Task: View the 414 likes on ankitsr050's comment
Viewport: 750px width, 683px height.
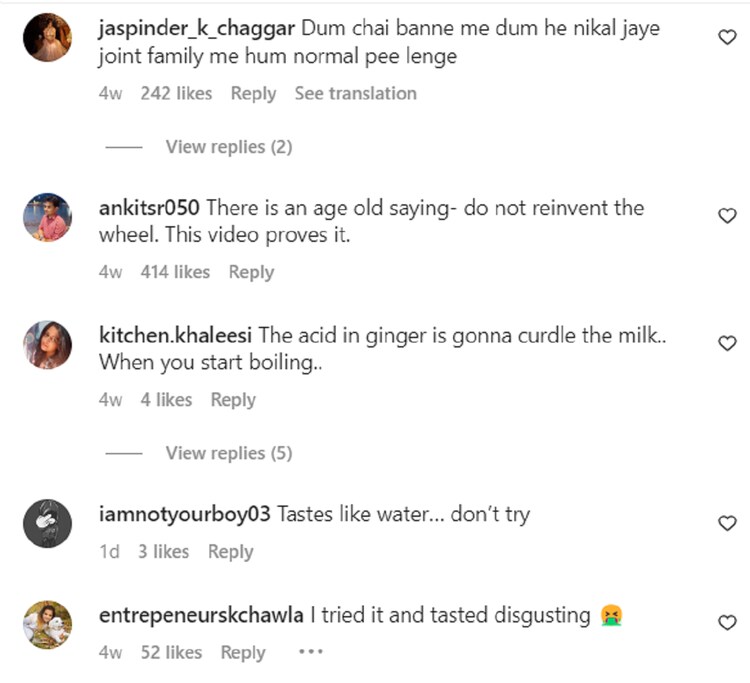Action: click(175, 272)
